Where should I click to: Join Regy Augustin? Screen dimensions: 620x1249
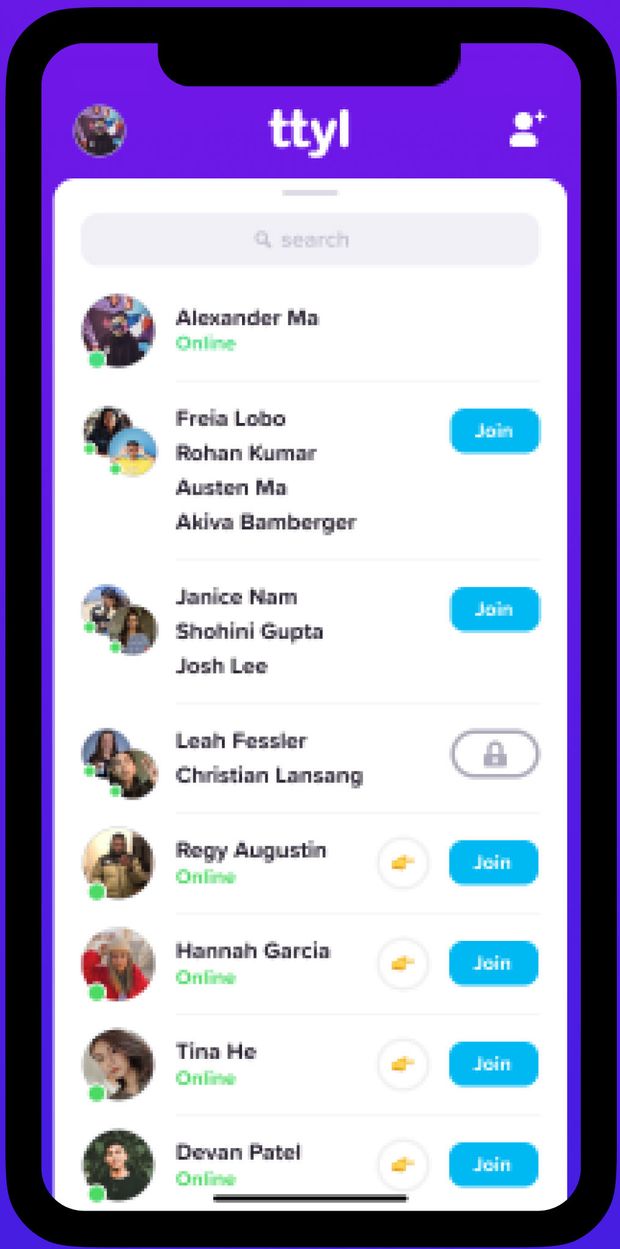(493, 863)
